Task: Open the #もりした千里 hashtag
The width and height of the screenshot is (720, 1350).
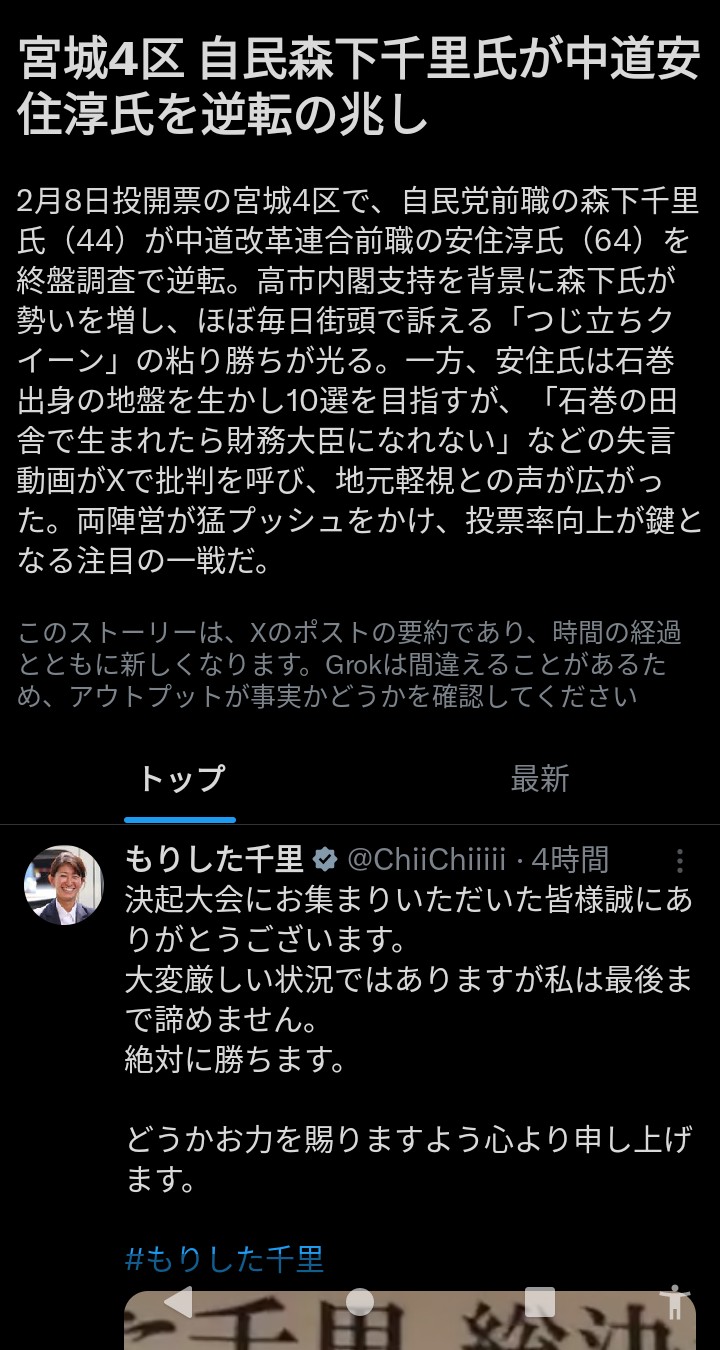Action: tap(224, 1259)
